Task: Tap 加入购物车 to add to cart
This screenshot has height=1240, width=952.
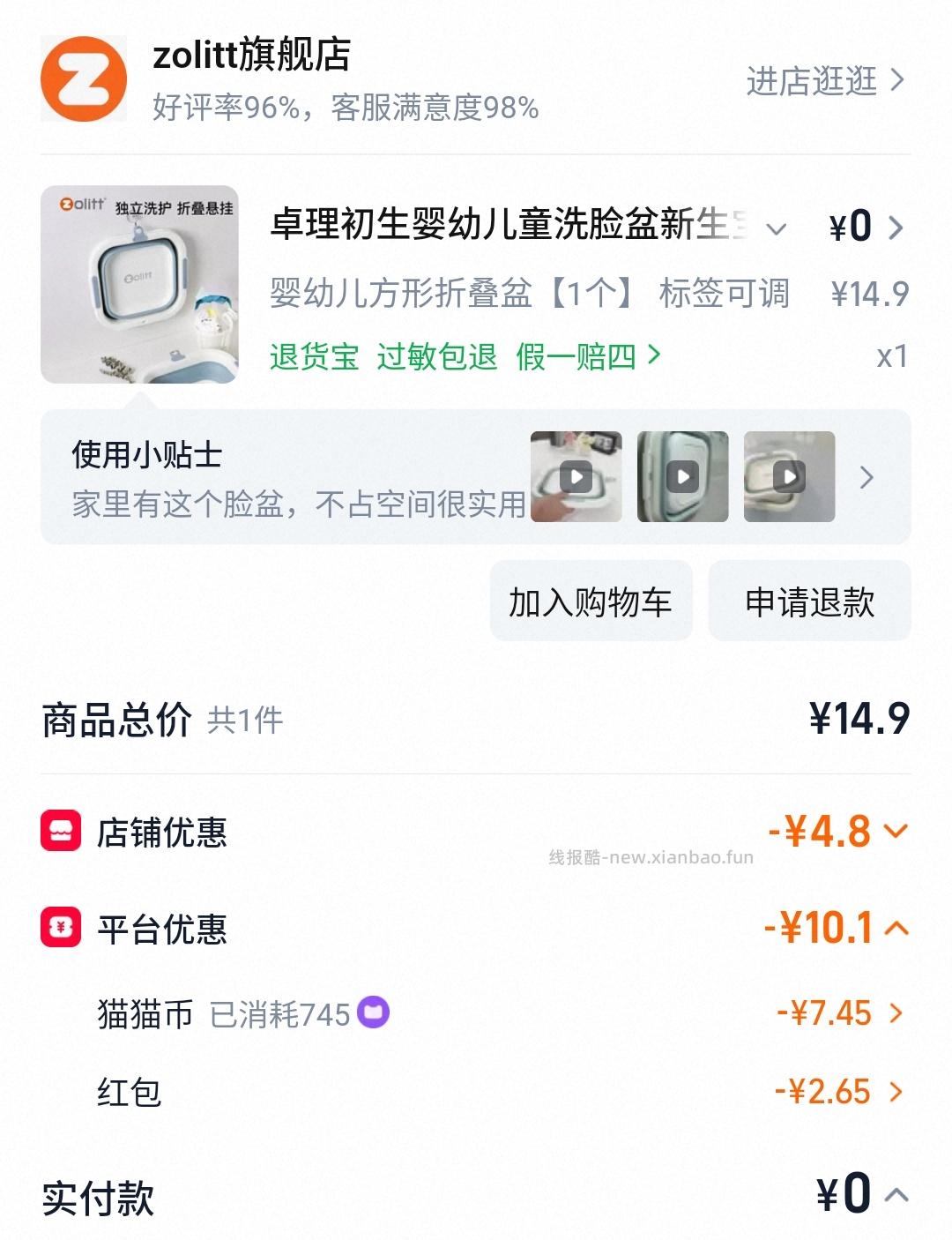Action: [x=589, y=601]
